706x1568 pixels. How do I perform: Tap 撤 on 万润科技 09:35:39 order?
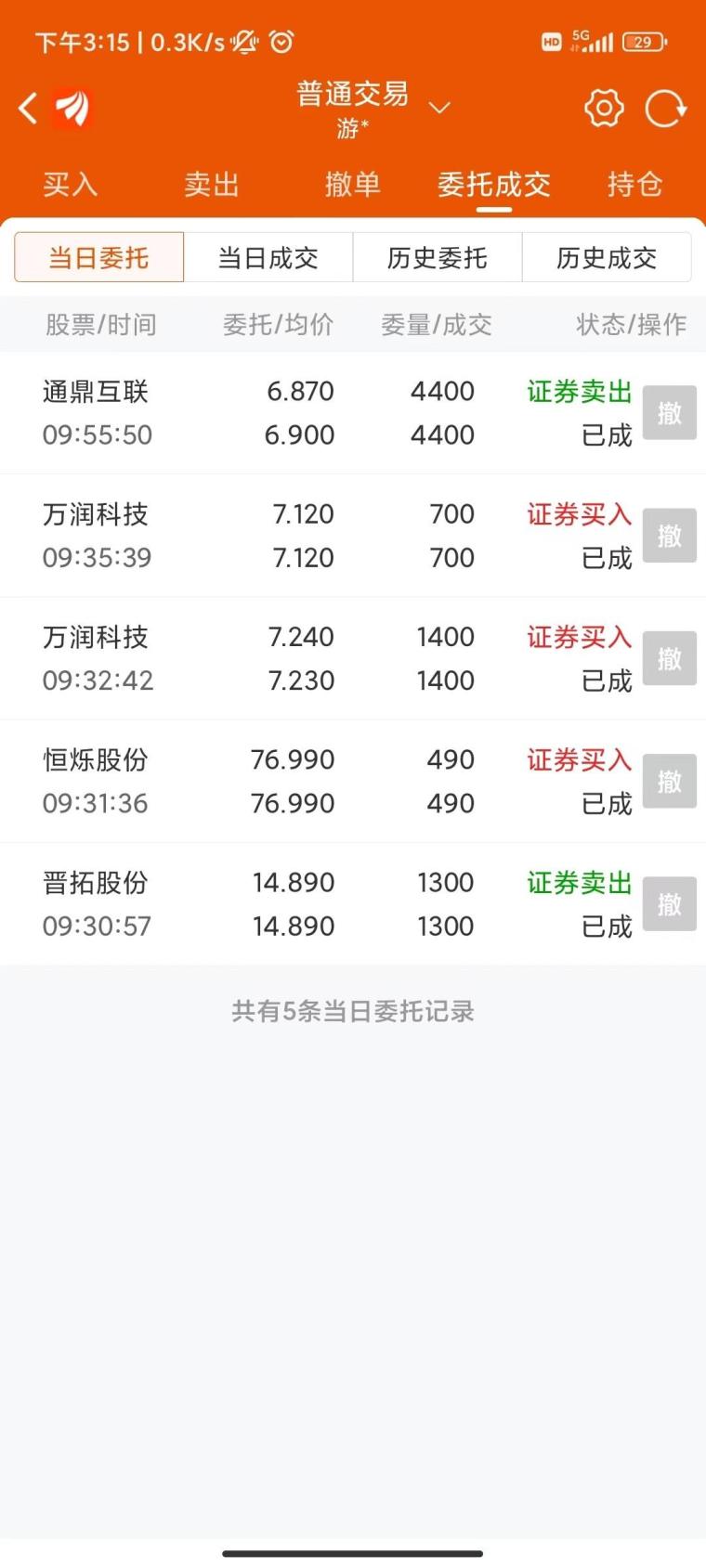pos(669,536)
